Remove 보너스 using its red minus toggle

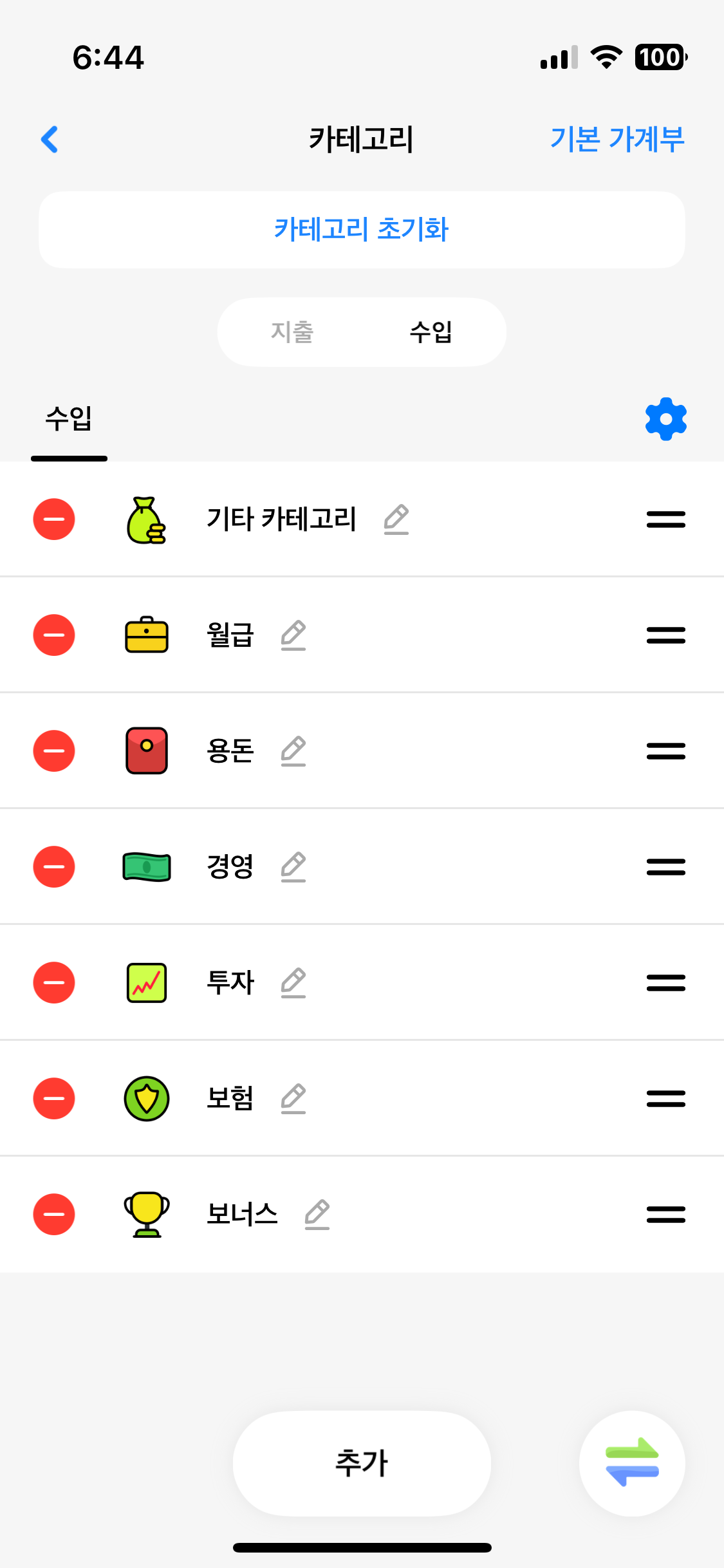click(x=54, y=1215)
